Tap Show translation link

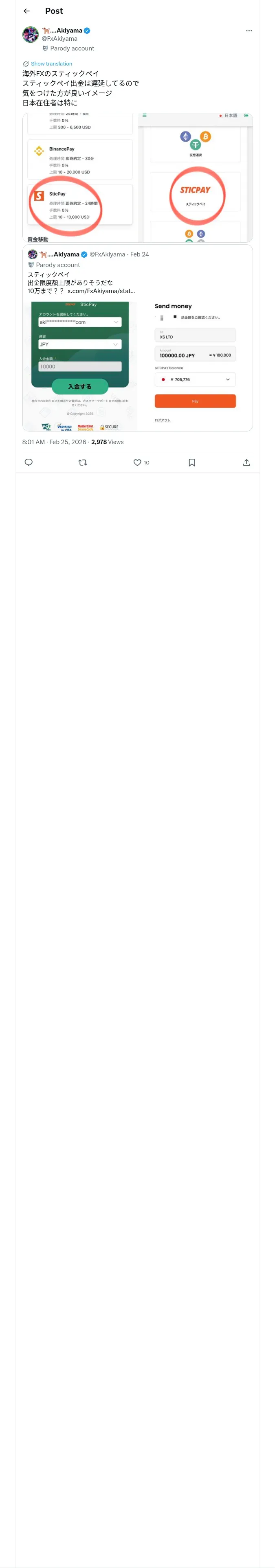coord(51,64)
